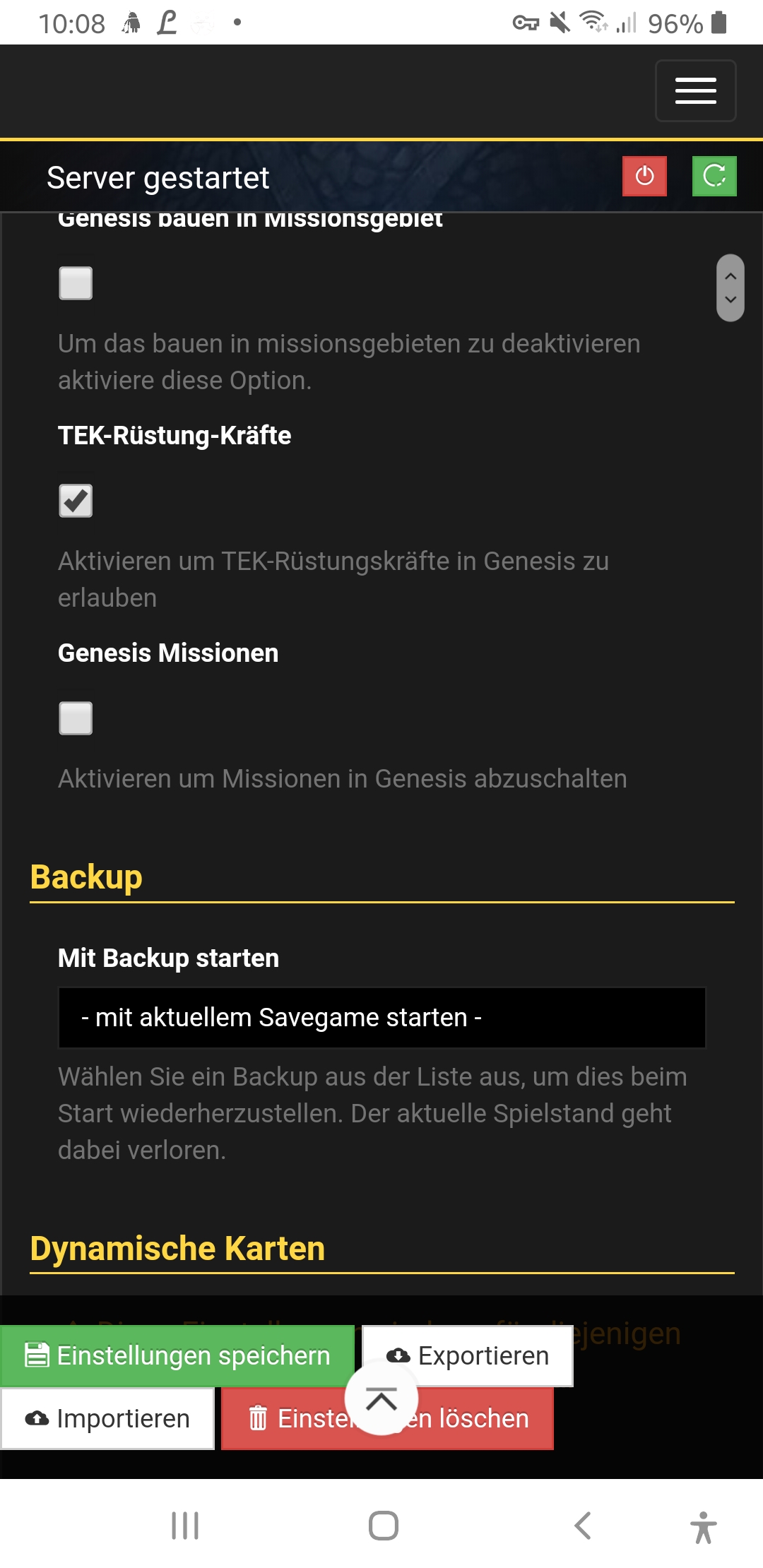Tap Einstellungen speichern to save settings
The height and width of the screenshot is (1568, 763).
(177, 1355)
